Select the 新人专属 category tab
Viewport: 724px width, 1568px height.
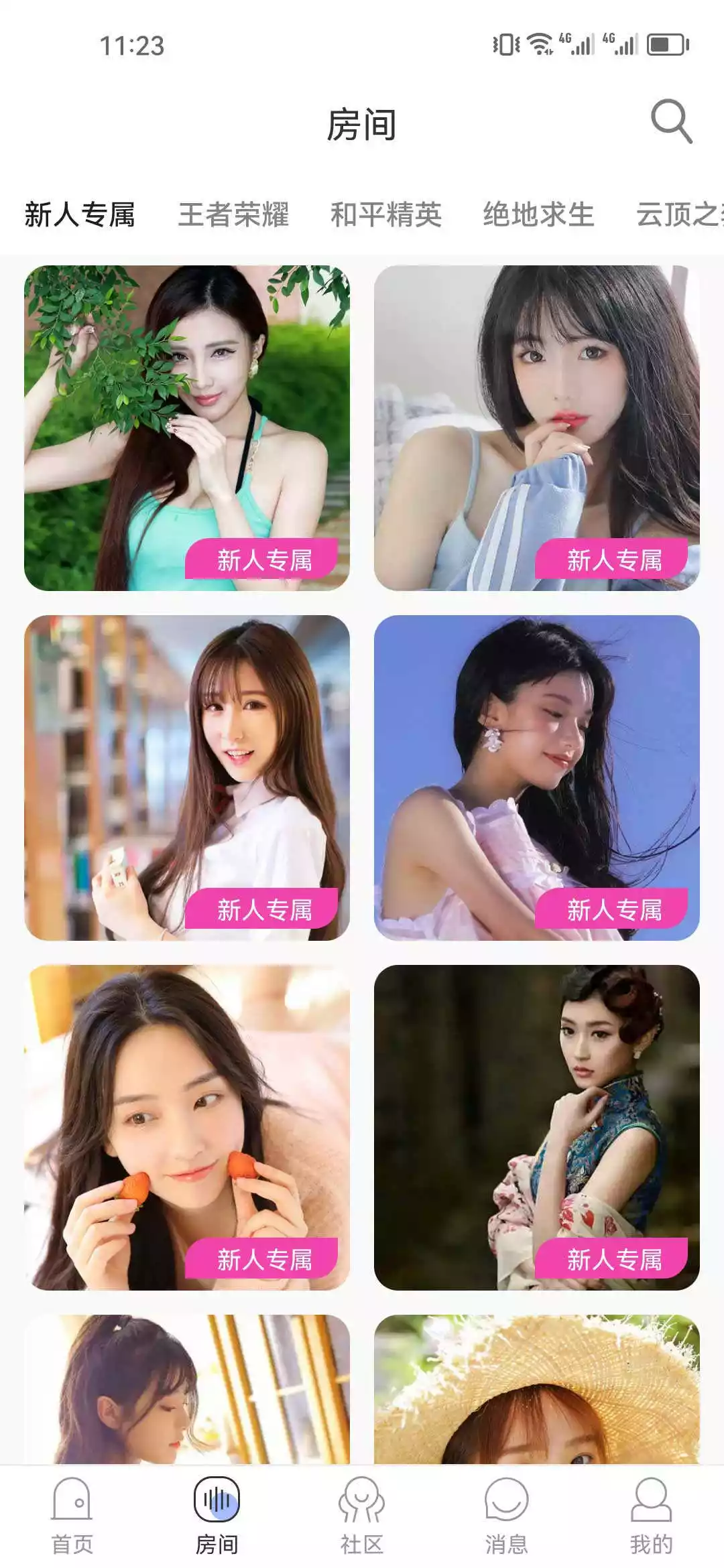pyautogui.click(x=80, y=215)
